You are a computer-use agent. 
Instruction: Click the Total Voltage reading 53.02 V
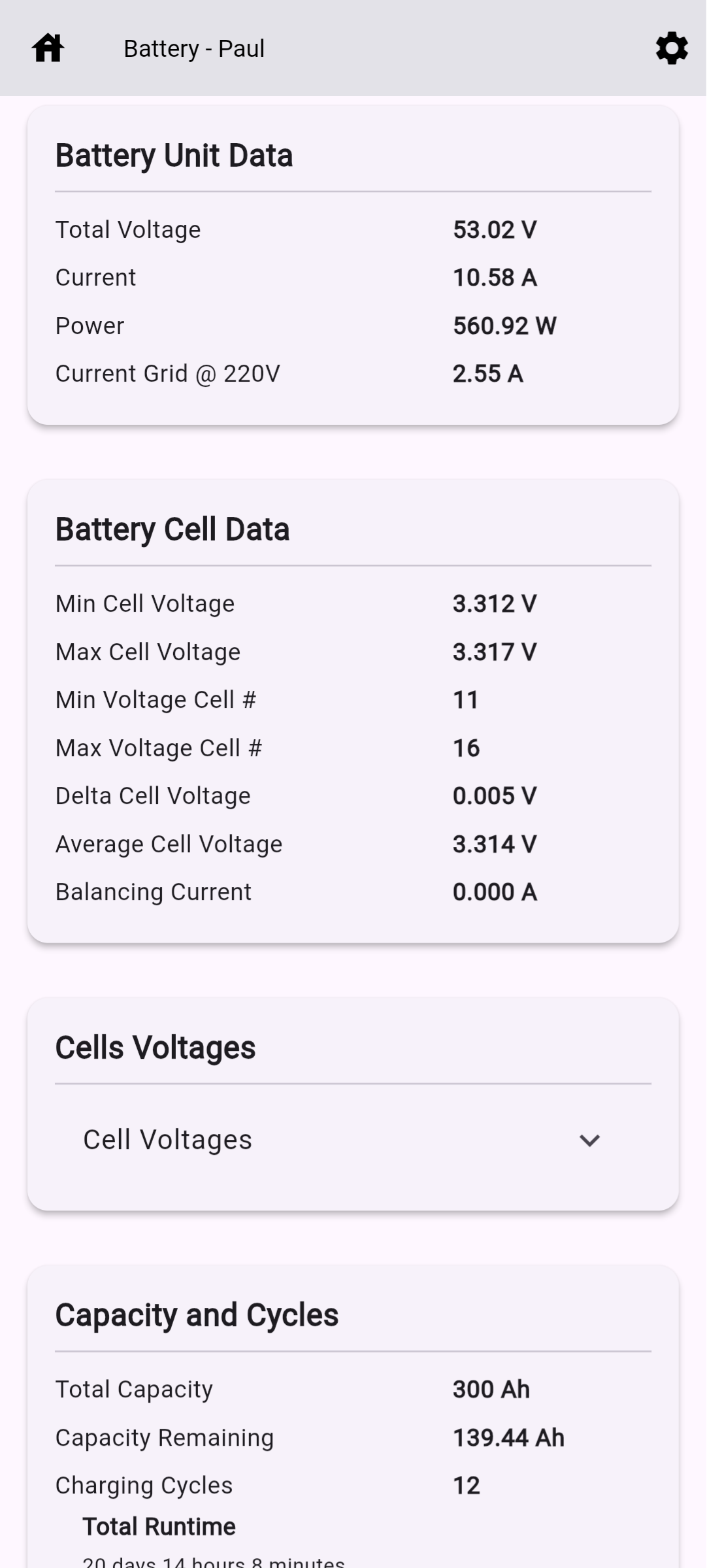(495, 229)
